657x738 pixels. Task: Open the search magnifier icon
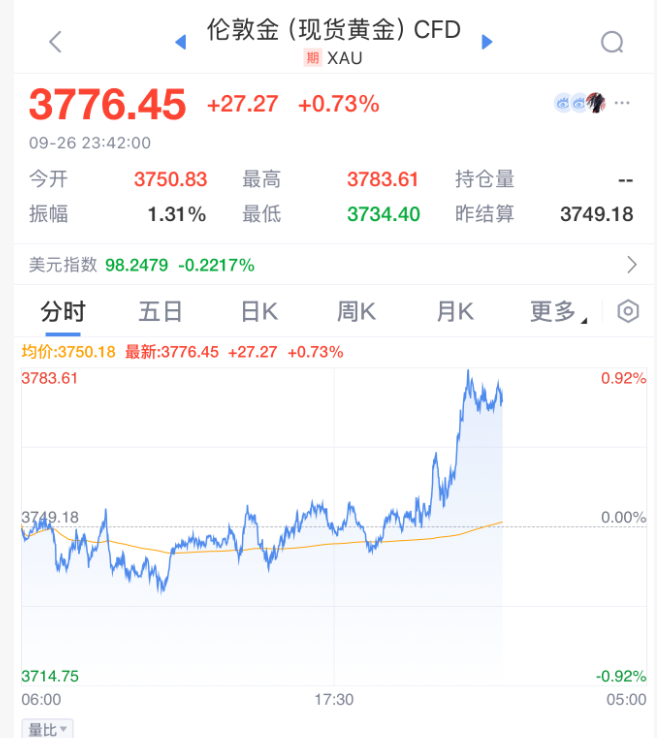(611, 42)
